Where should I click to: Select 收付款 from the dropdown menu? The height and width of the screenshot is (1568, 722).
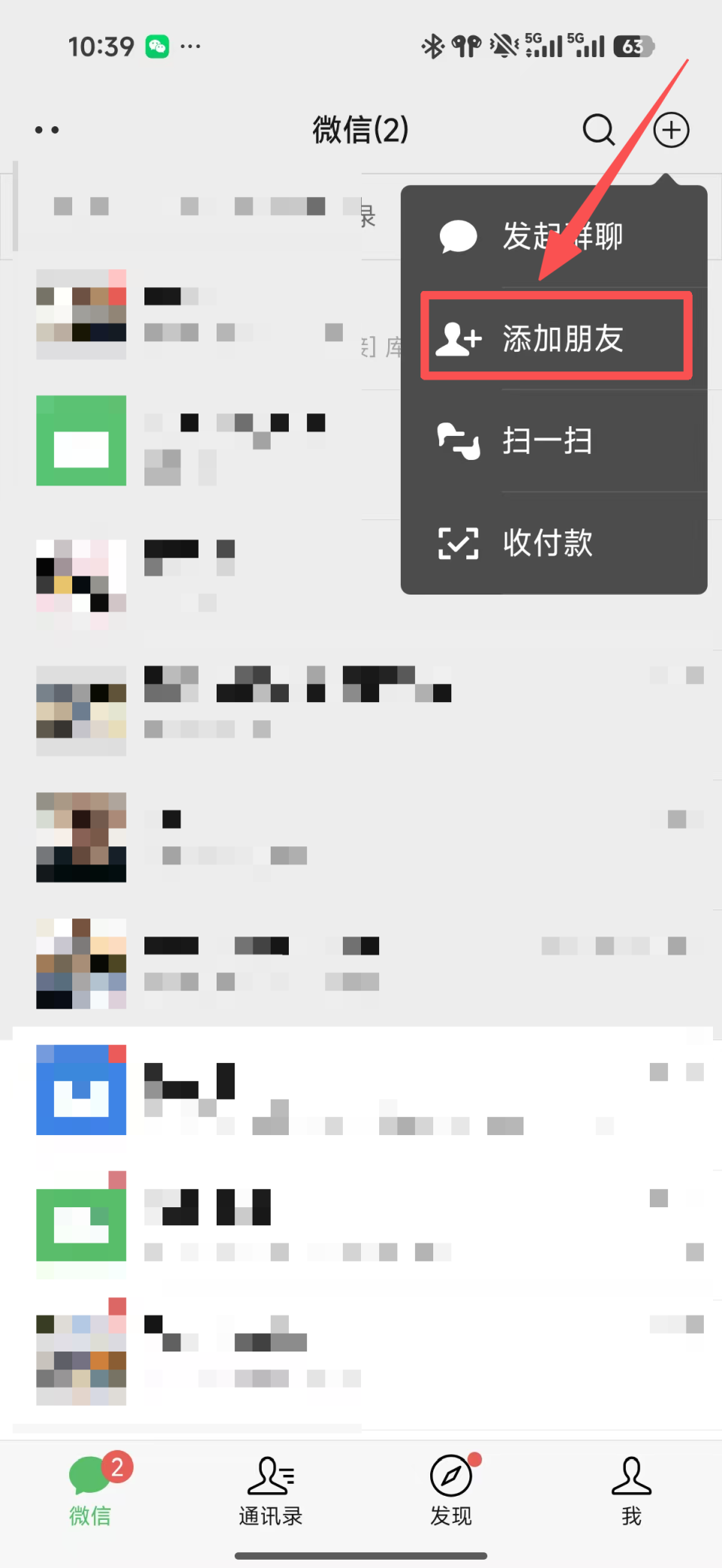click(x=548, y=543)
